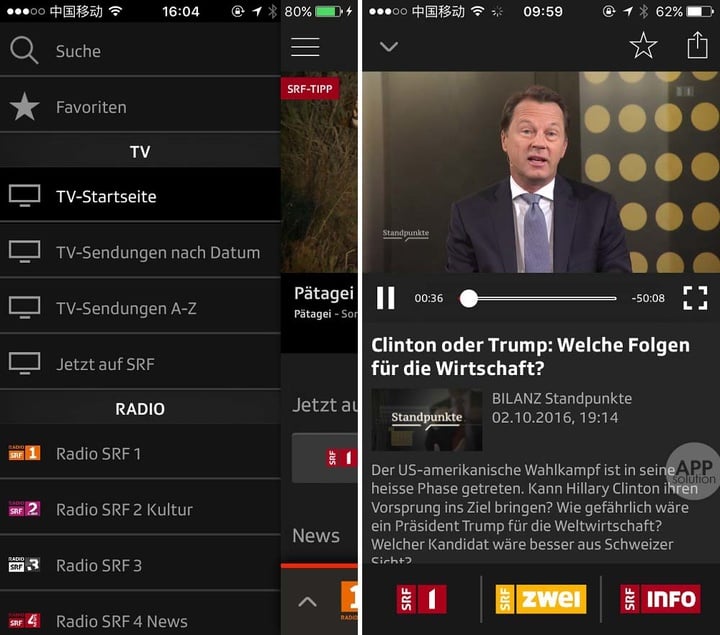
Task: Pause the video playback
Action: (x=386, y=298)
